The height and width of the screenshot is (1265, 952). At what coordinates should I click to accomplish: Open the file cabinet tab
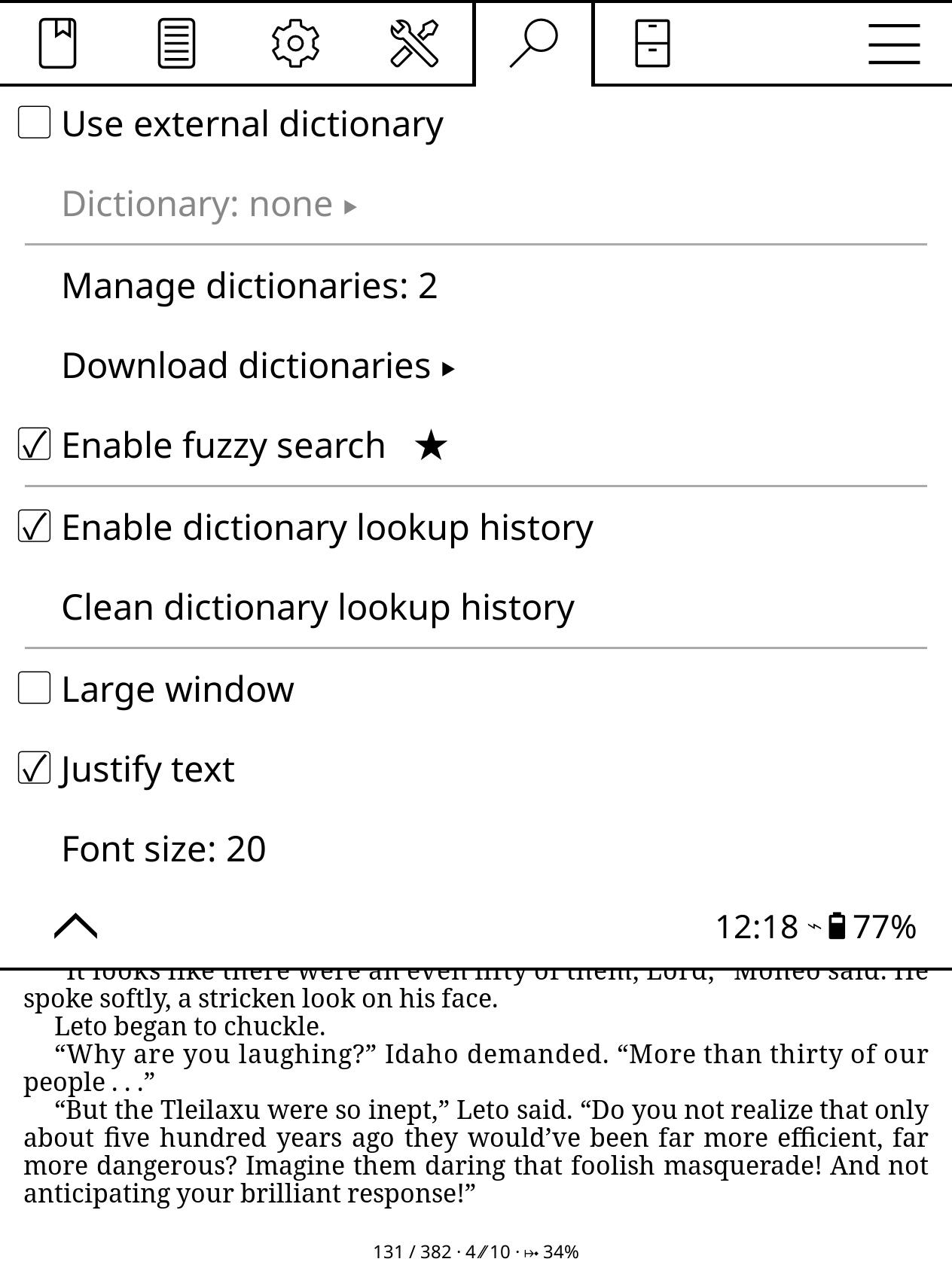pos(651,44)
